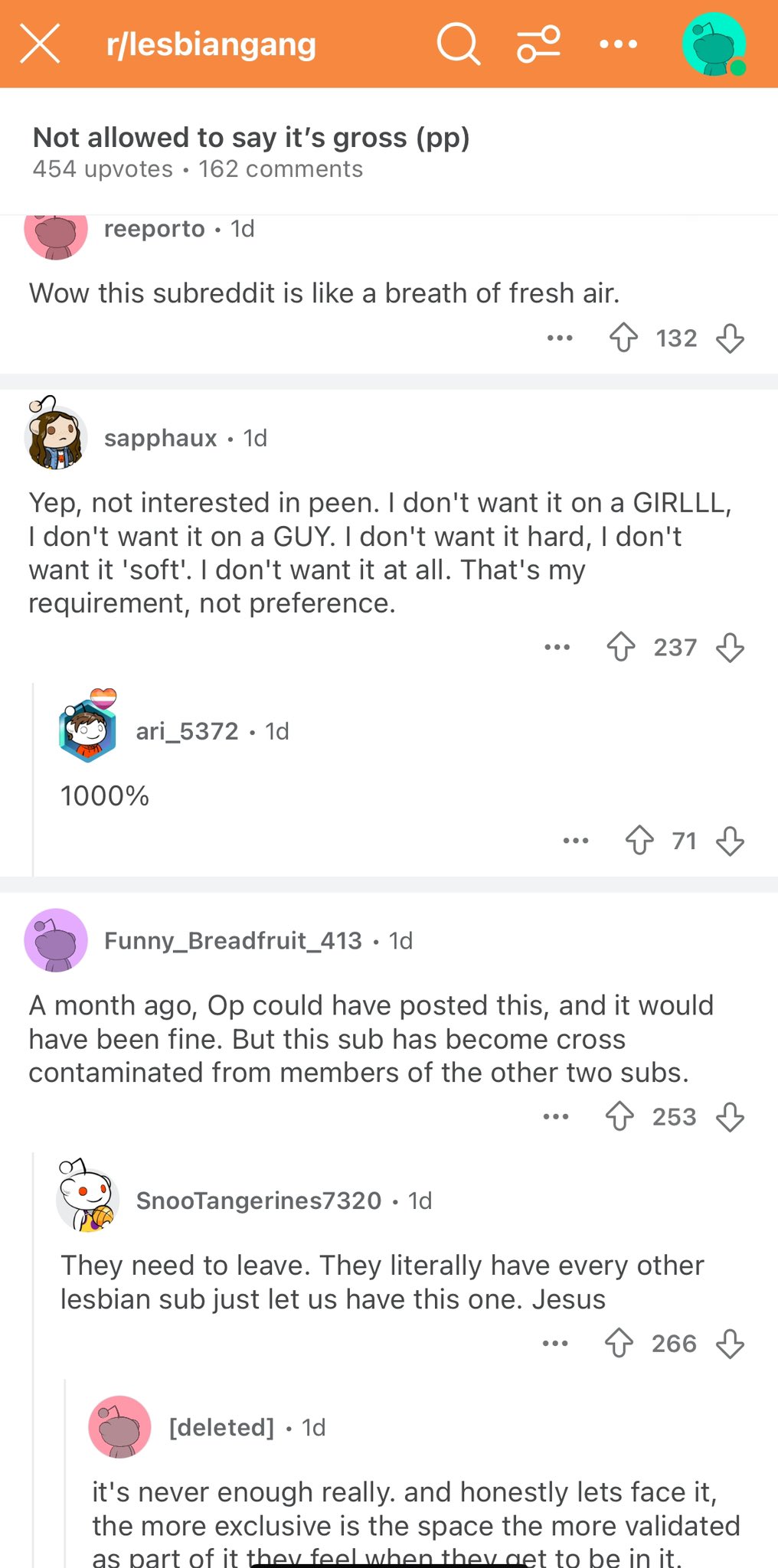View ari_5372's profile
The width and height of the screenshot is (778, 1568).
point(187,731)
